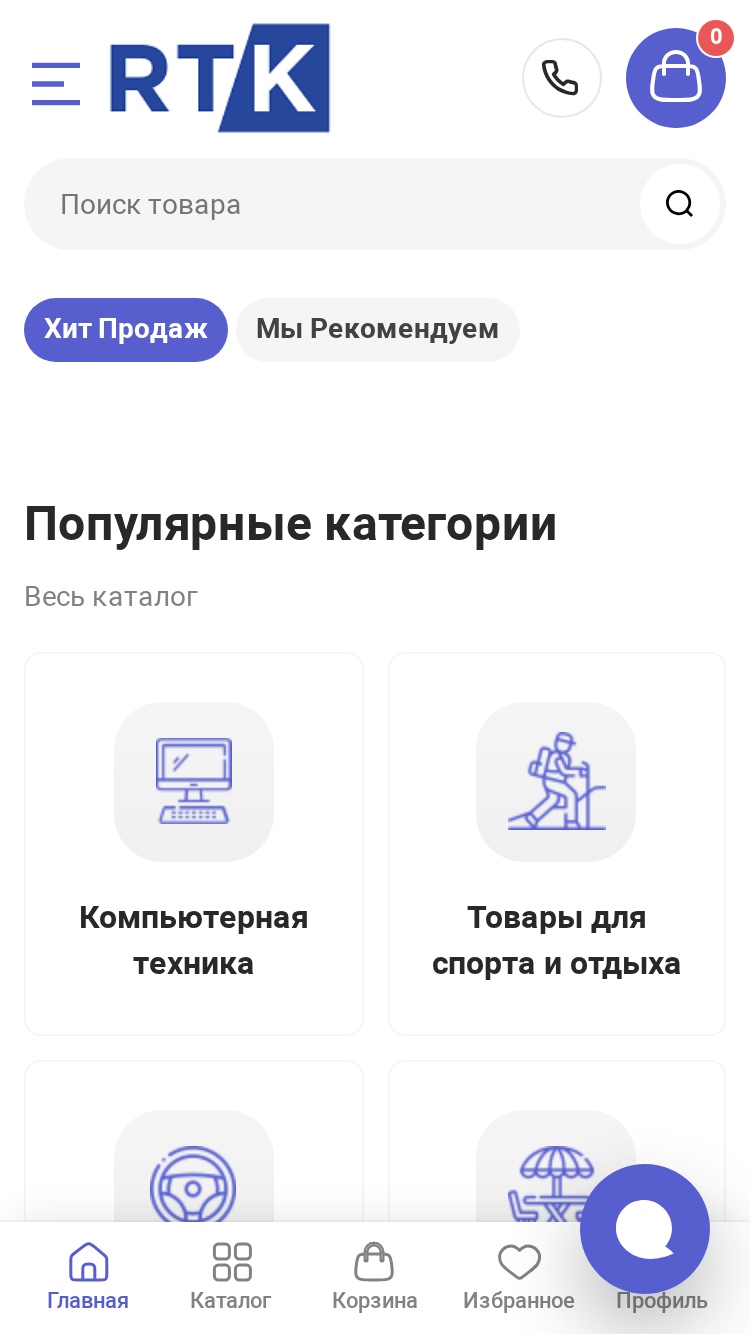Open the chat support bubble

coord(645,1229)
